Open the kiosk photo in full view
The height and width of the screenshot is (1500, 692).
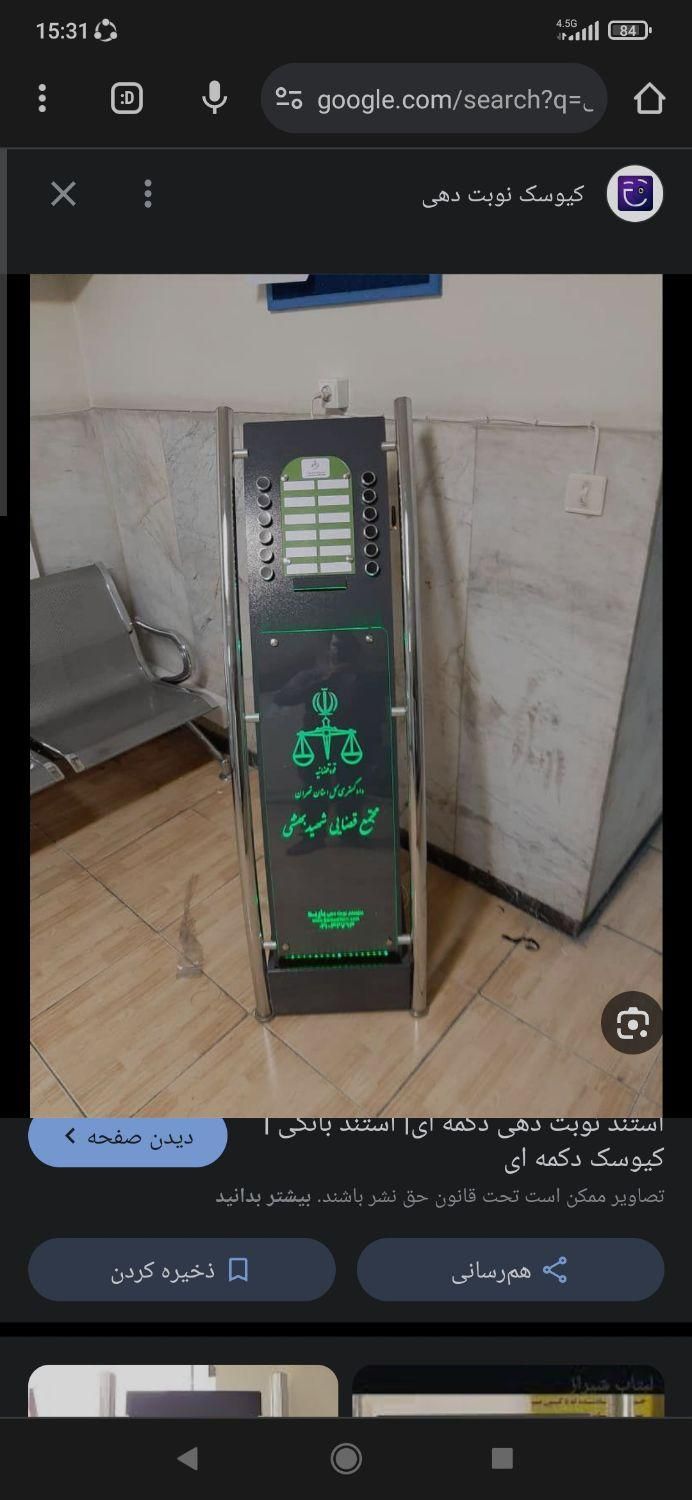tap(345, 690)
